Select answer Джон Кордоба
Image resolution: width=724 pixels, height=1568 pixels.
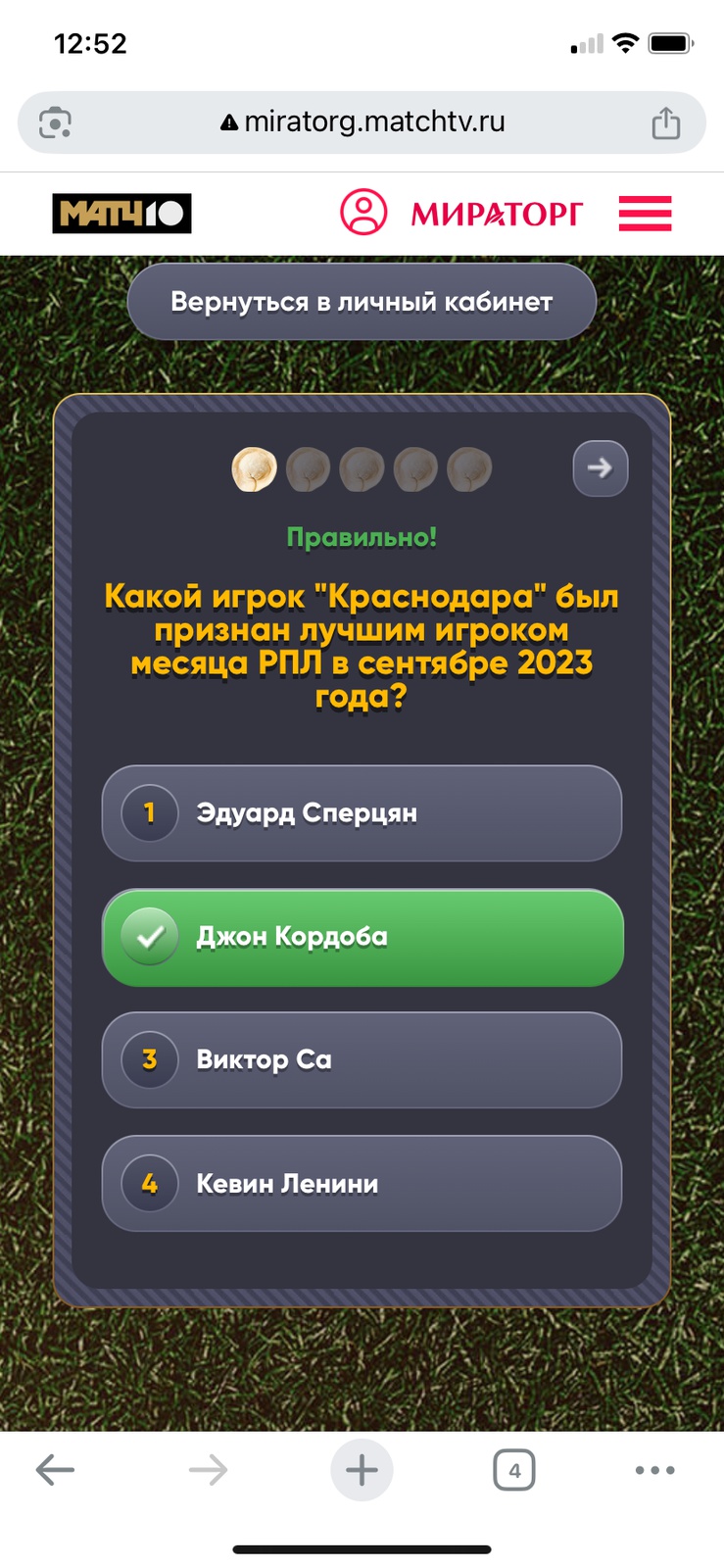click(x=362, y=937)
